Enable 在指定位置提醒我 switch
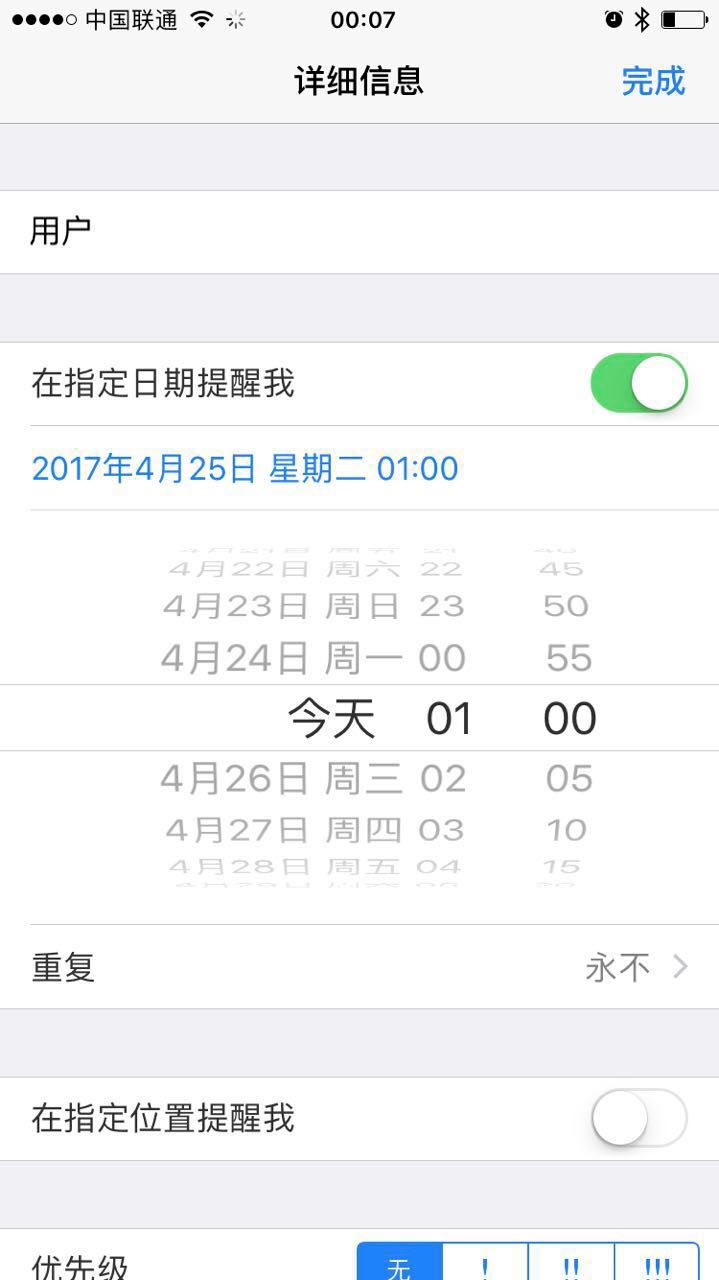This screenshot has width=719, height=1280. [639, 1118]
